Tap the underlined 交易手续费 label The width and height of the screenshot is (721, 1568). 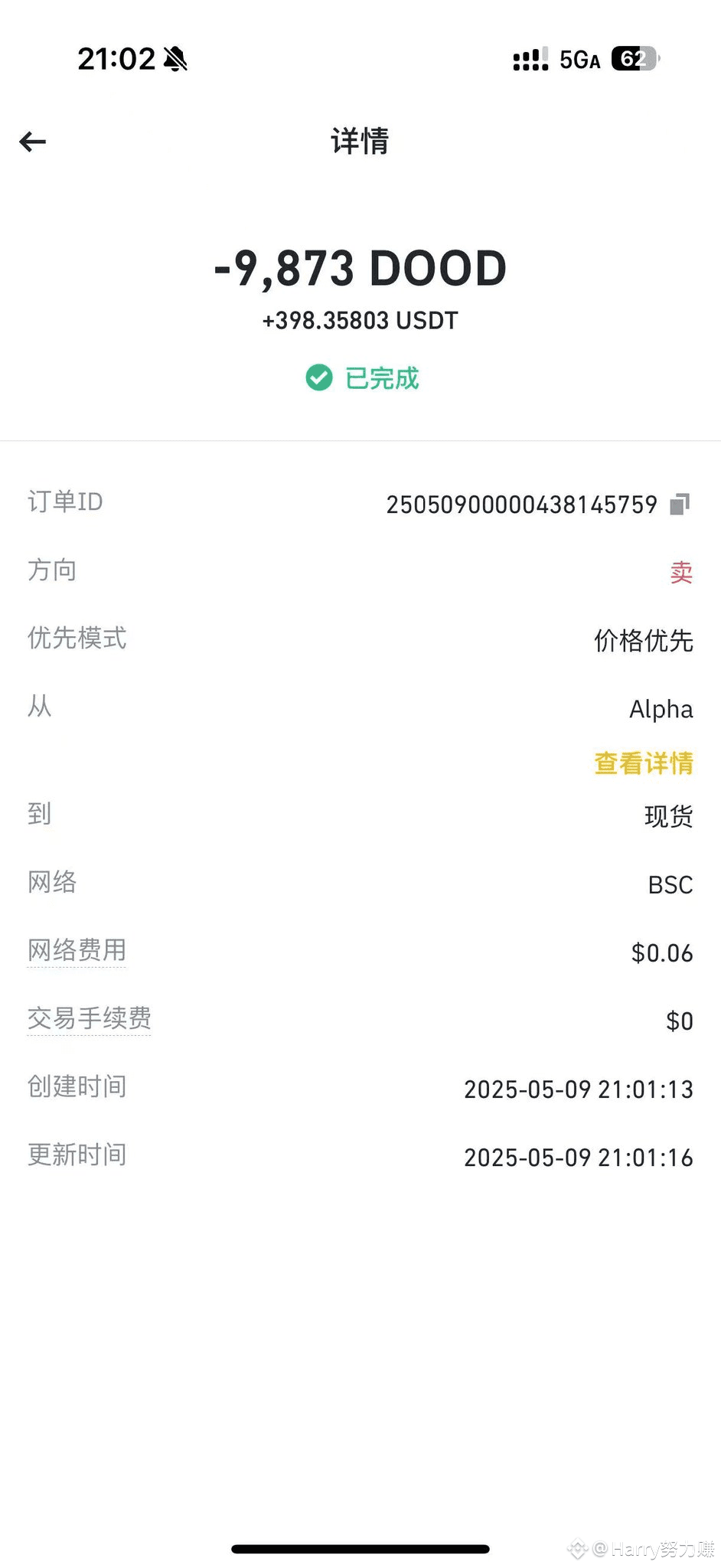89,1018
